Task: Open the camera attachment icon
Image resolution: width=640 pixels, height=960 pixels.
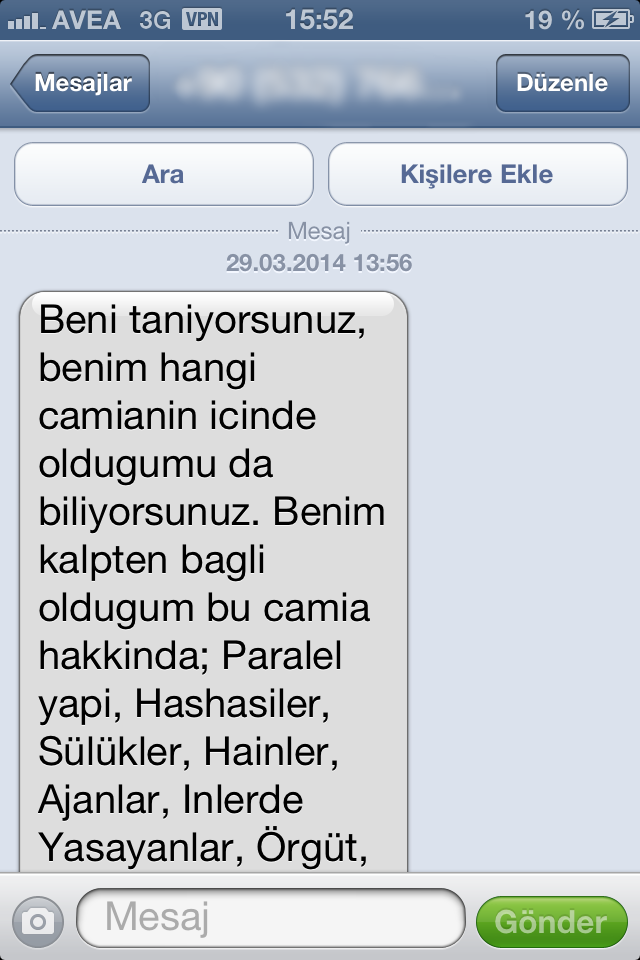Action: click(38, 920)
